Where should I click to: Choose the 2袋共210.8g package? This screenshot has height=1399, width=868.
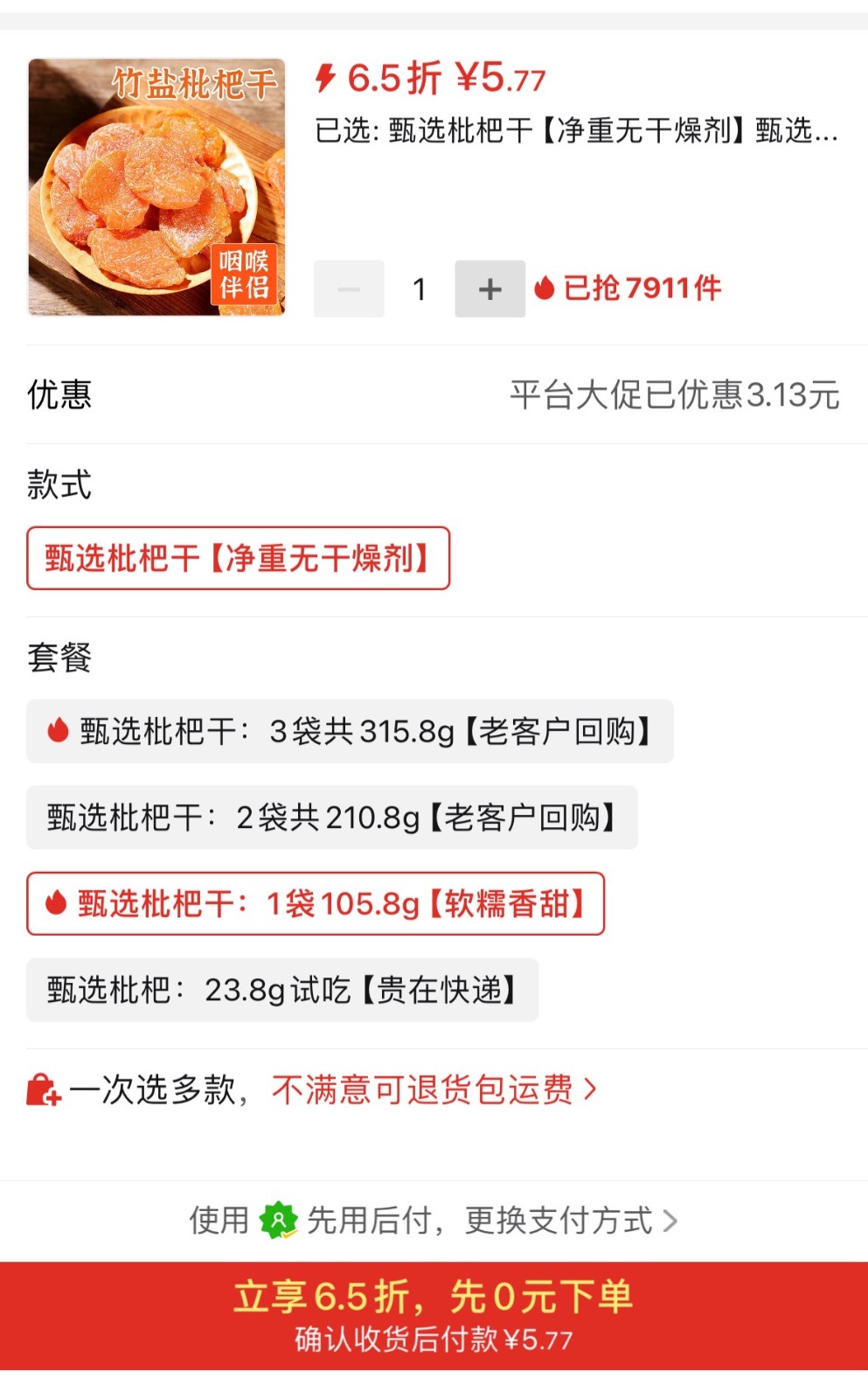332,818
